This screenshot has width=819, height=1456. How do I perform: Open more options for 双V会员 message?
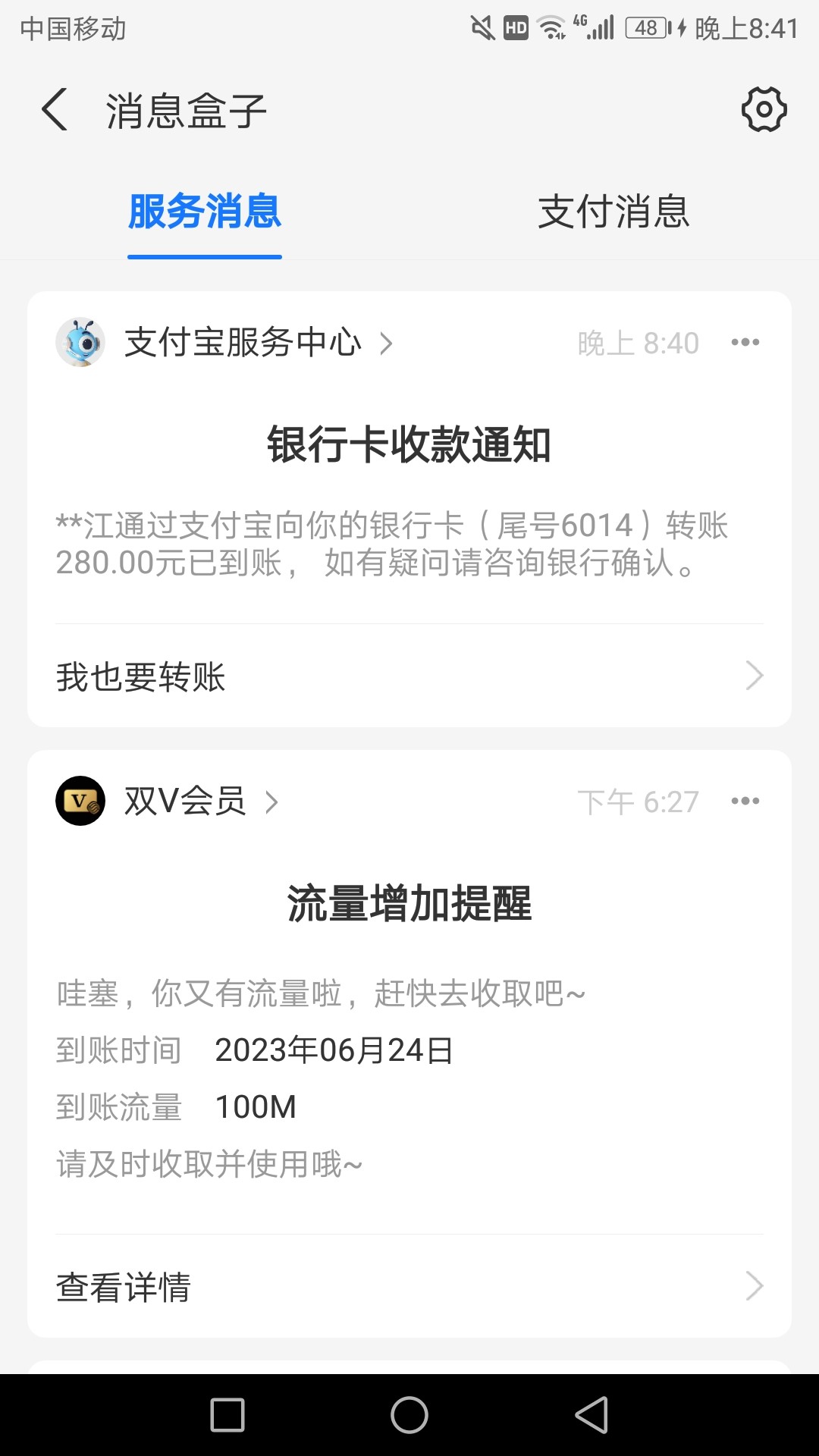745,802
